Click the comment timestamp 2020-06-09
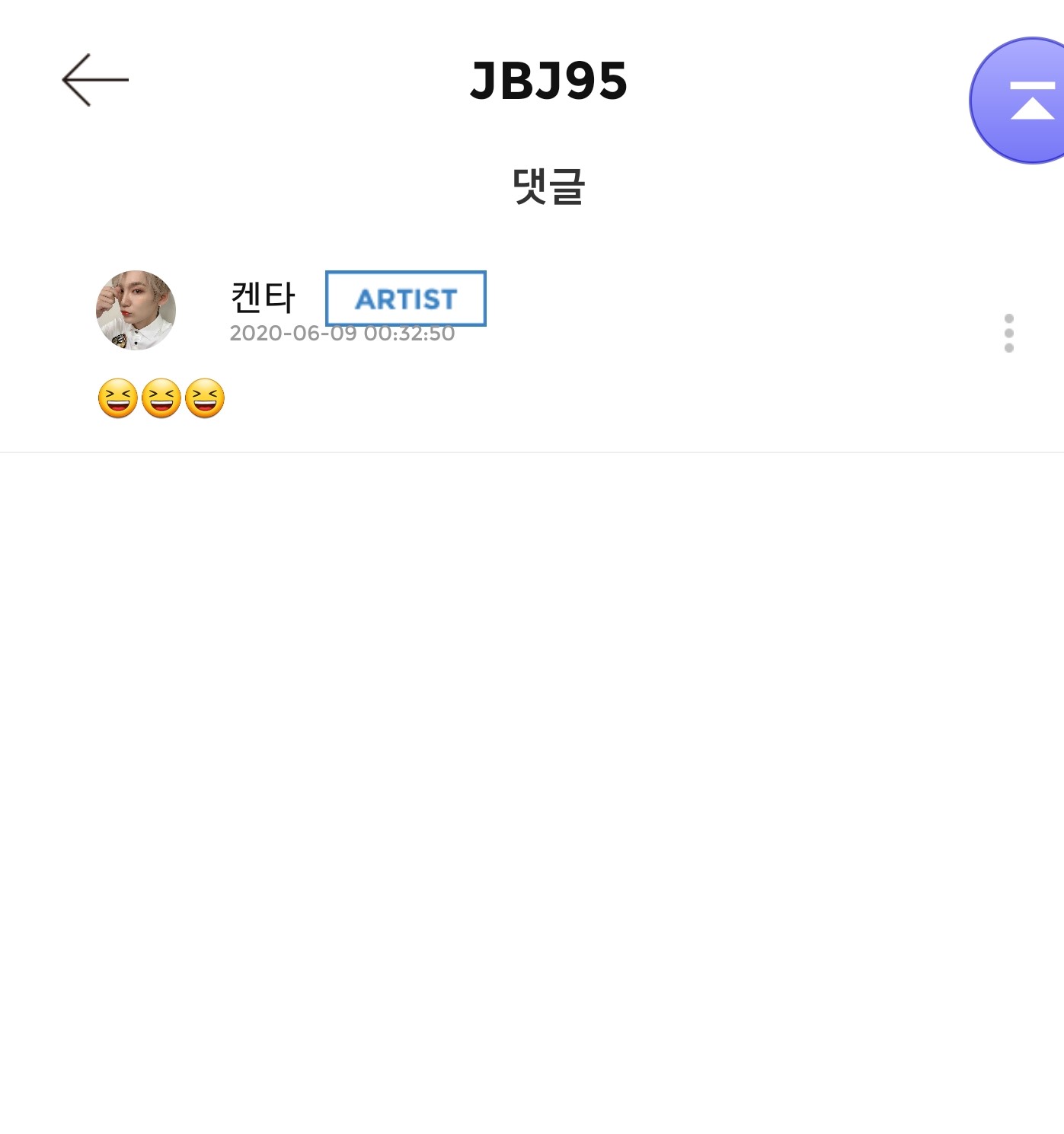Image resolution: width=1064 pixels, height=1134 pixels. click(341, 332)
